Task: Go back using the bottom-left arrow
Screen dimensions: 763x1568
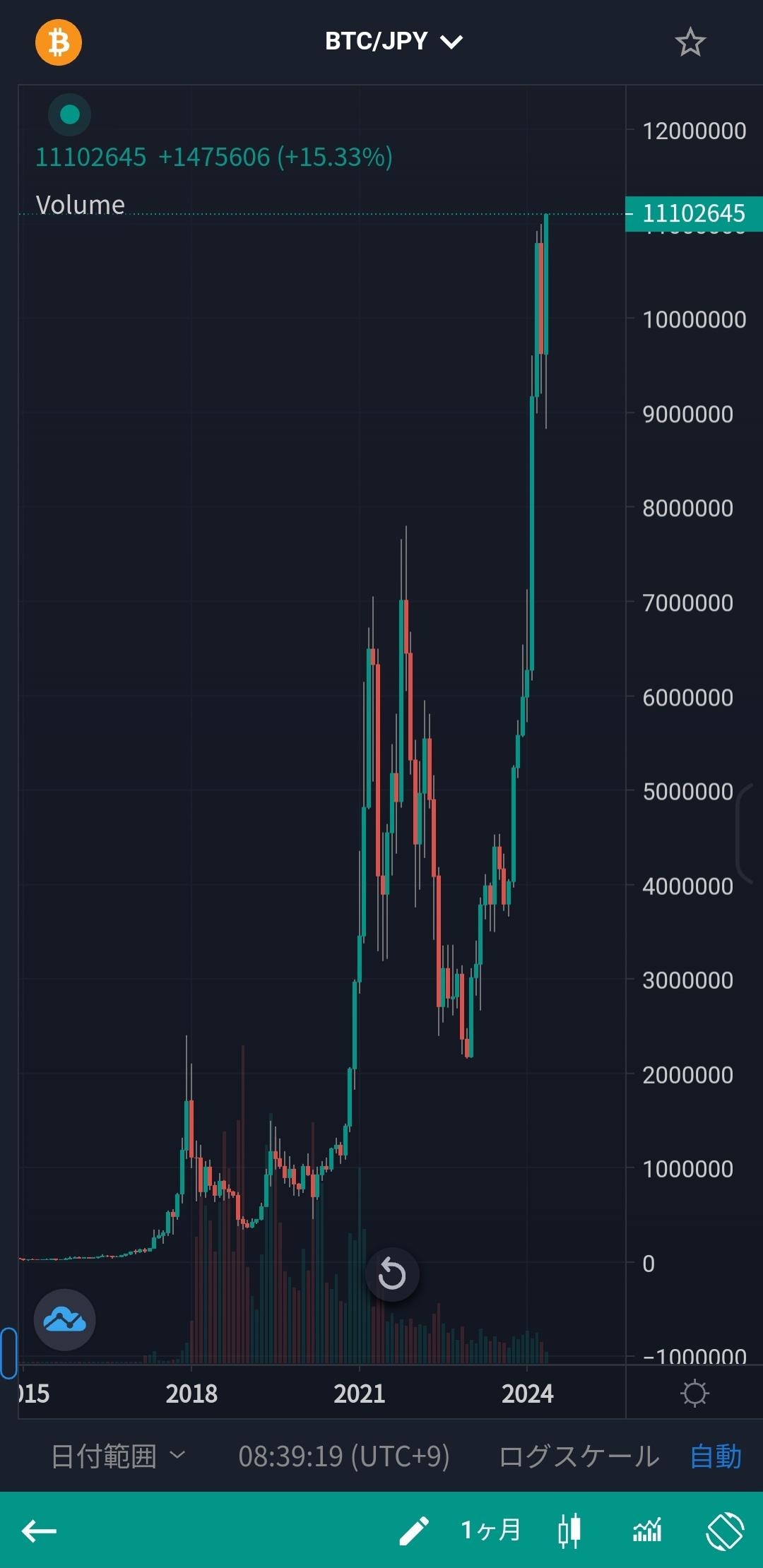Action: (x=40, y=1531)
